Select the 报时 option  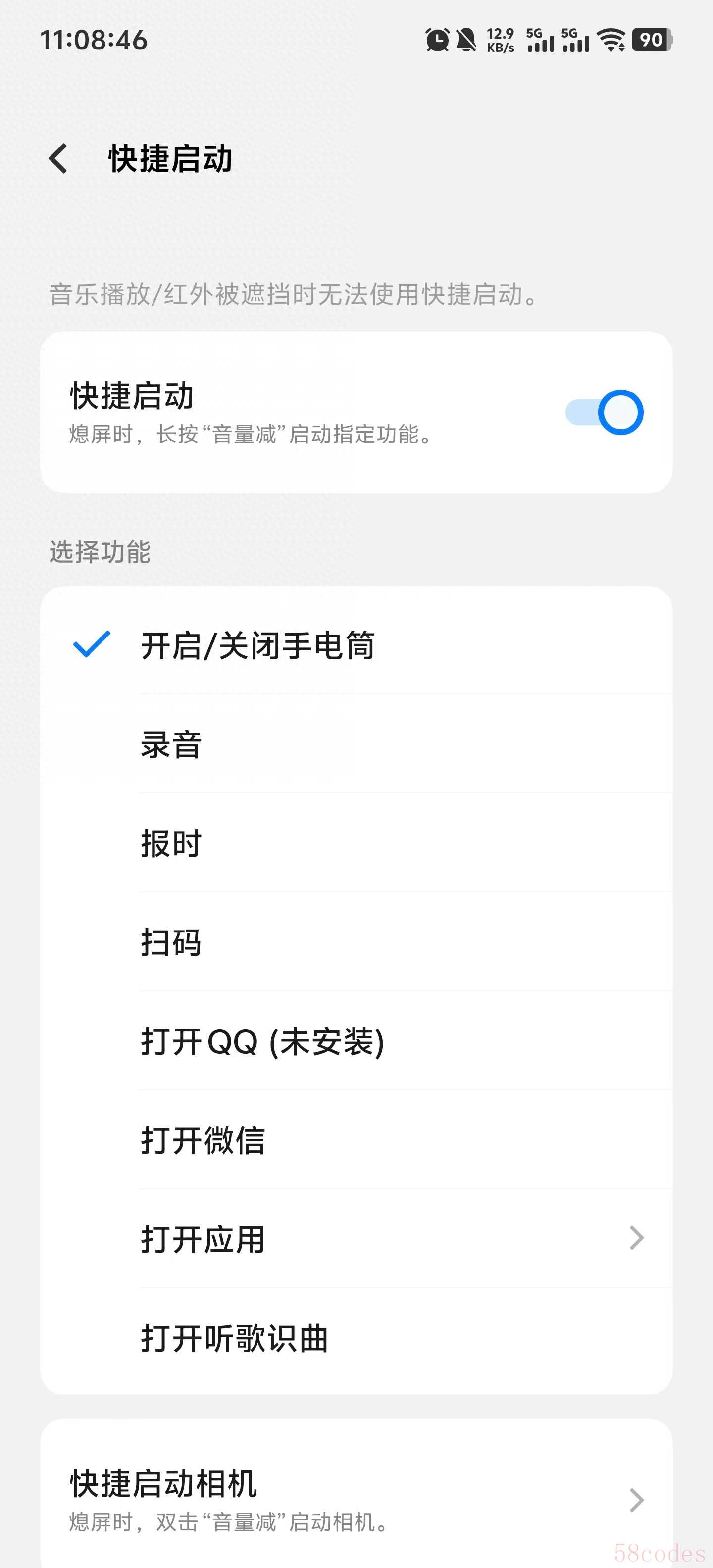coord(356,842)
